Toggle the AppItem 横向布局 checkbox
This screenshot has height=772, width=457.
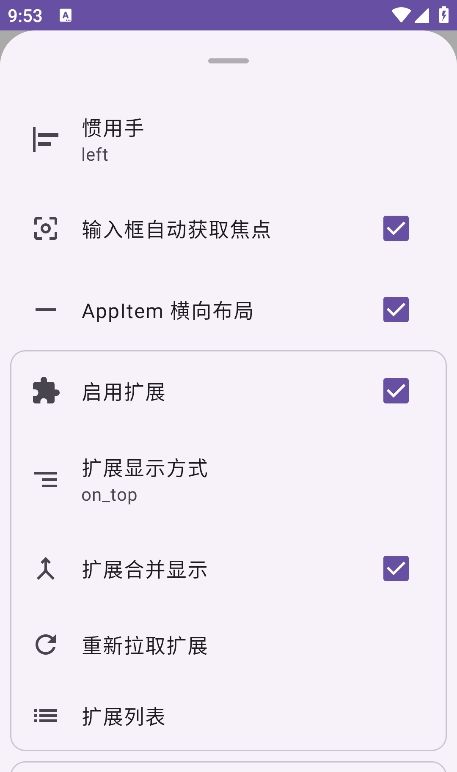(x=396, y=310)
